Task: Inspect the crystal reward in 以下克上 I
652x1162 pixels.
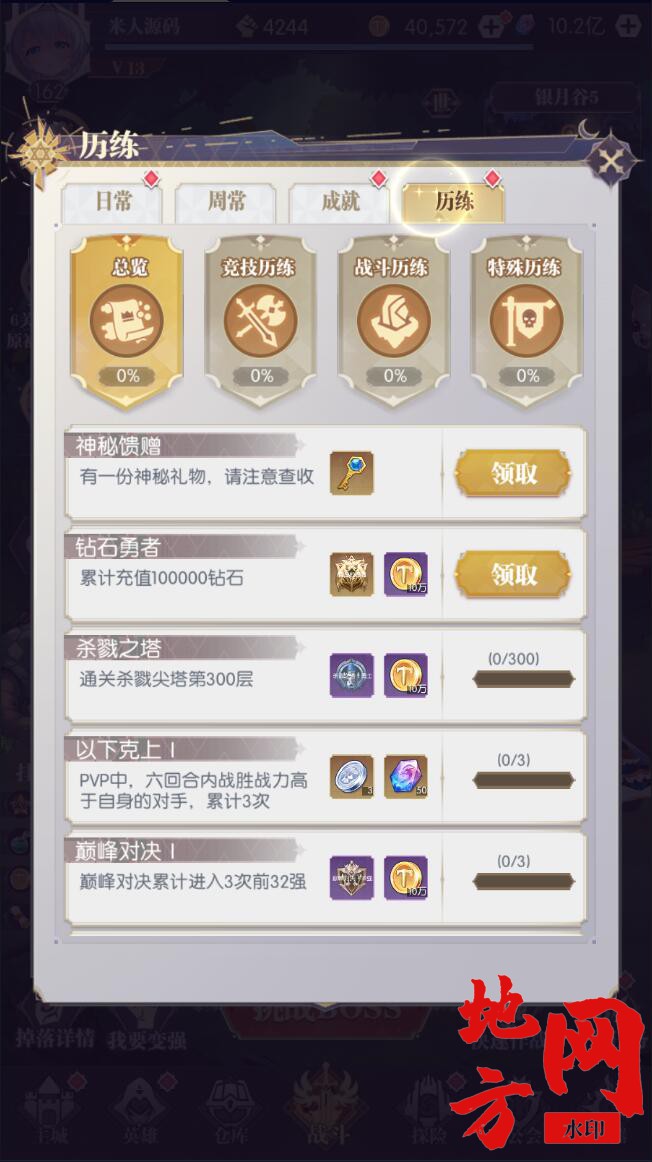Action: [x=406, y=777]
